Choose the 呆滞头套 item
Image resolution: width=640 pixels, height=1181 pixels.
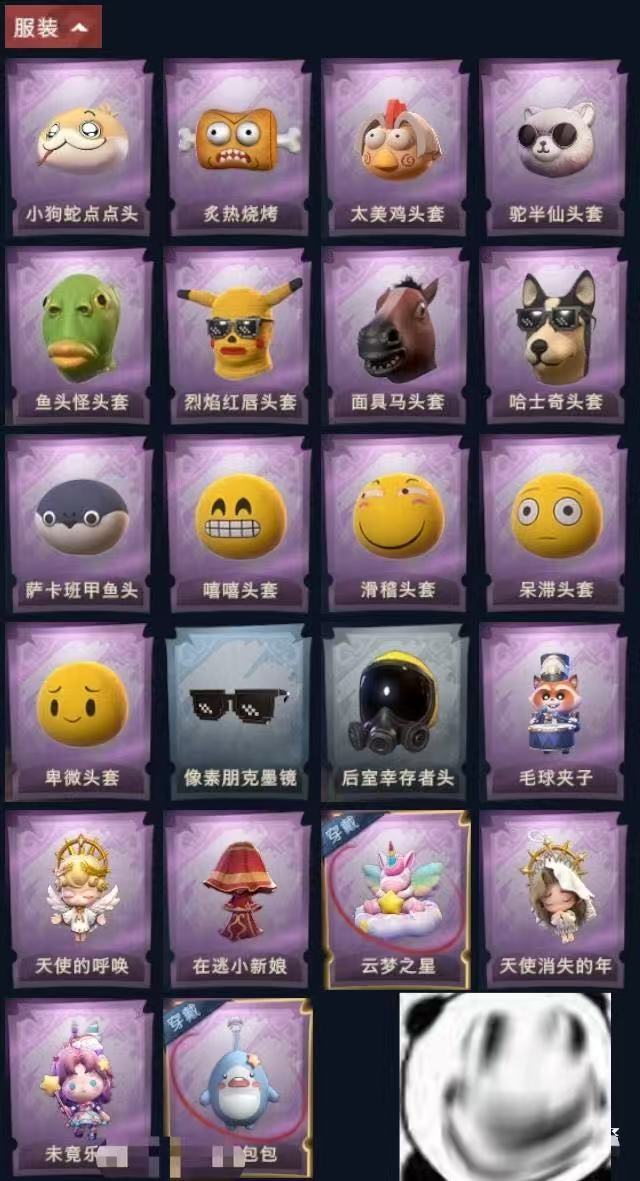pos(555,523)
